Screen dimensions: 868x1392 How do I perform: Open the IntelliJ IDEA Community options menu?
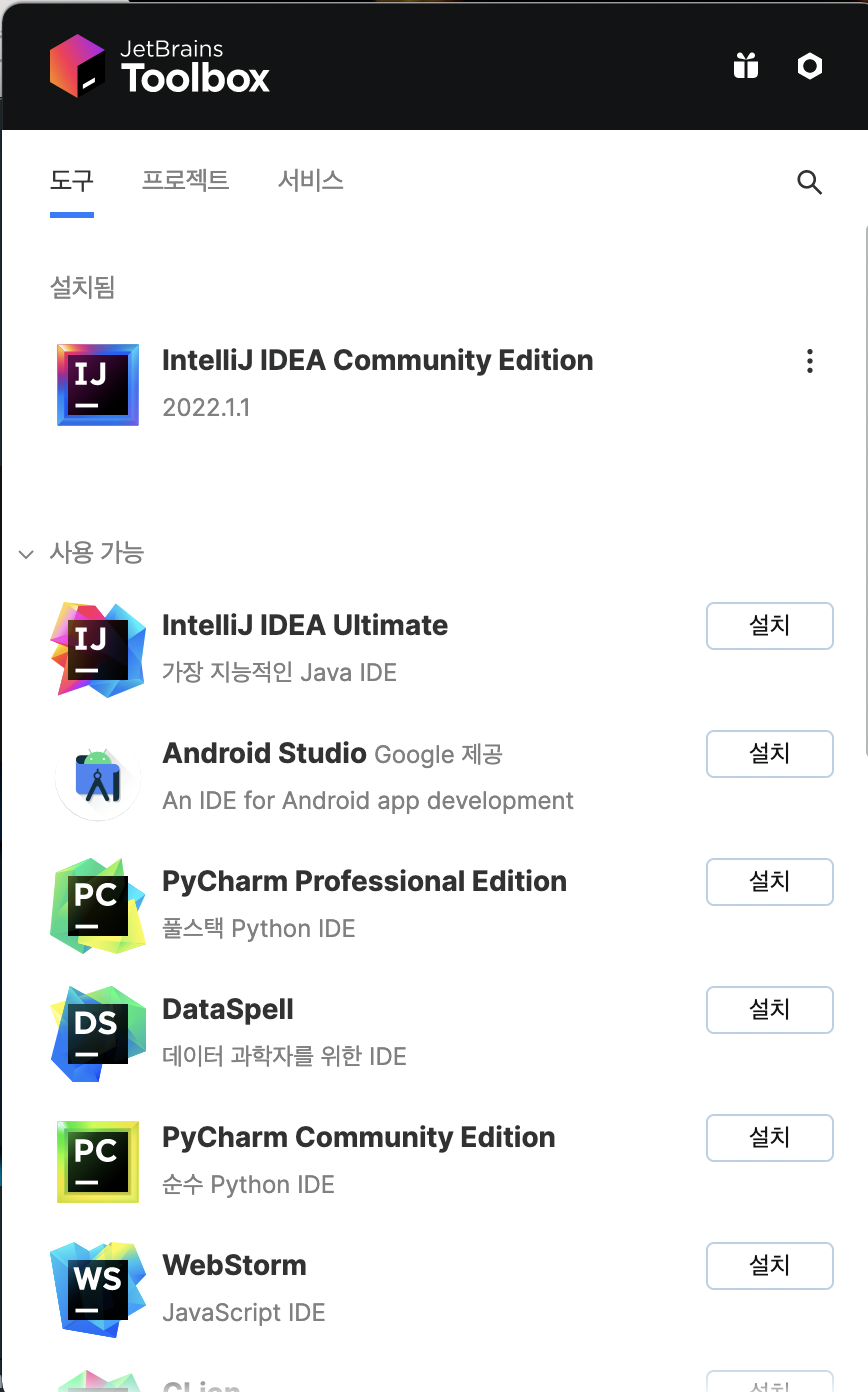pos(809,361)
